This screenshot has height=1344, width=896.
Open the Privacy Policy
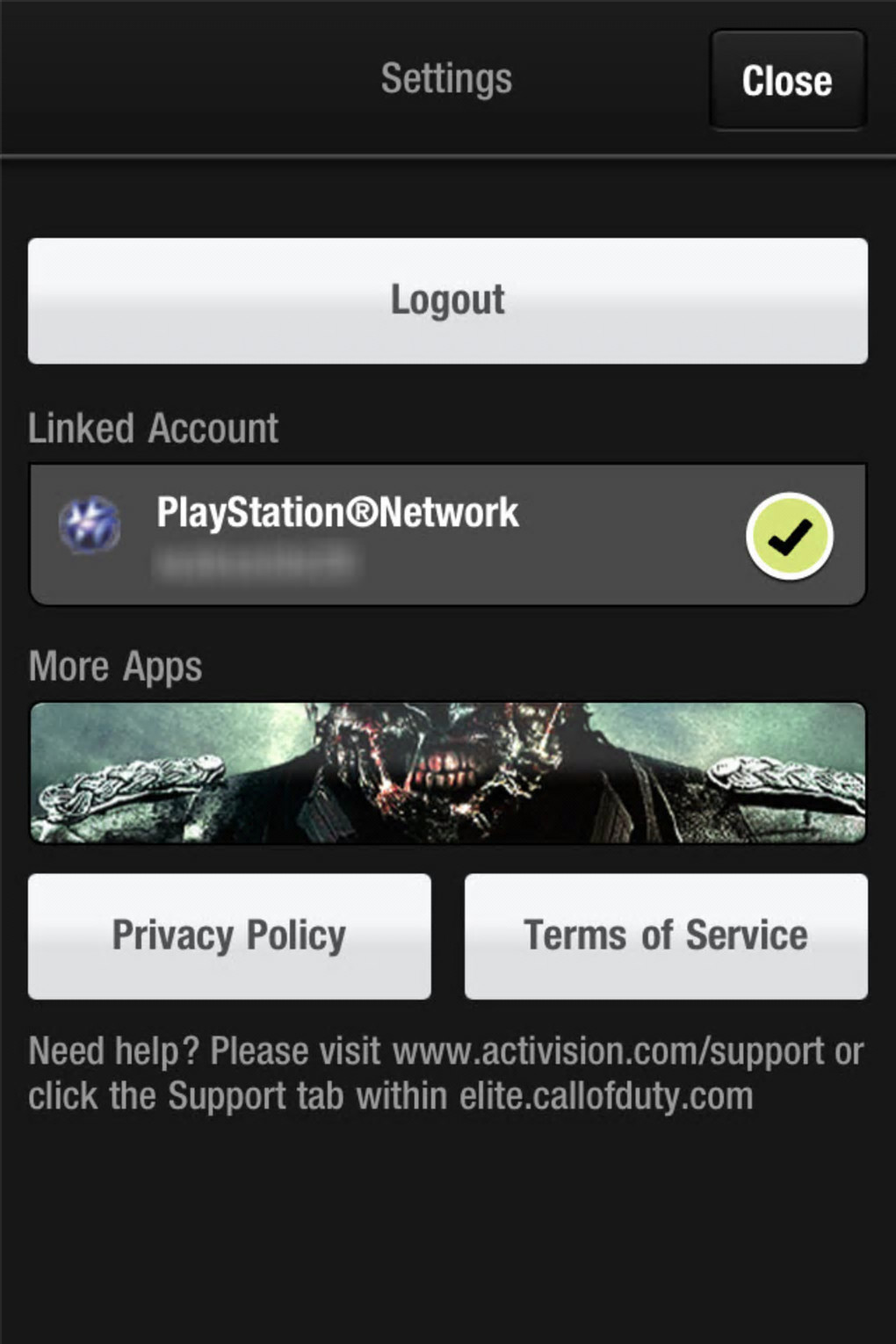229,936
